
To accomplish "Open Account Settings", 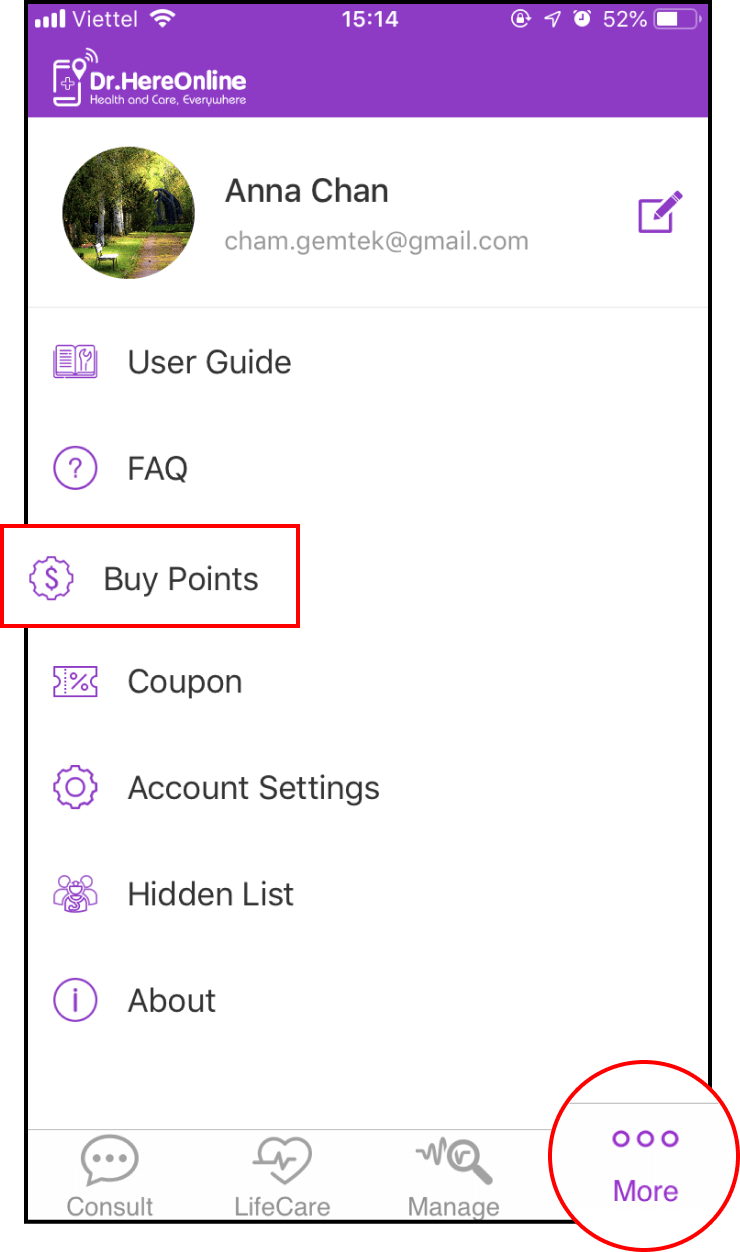I will 253,788.
